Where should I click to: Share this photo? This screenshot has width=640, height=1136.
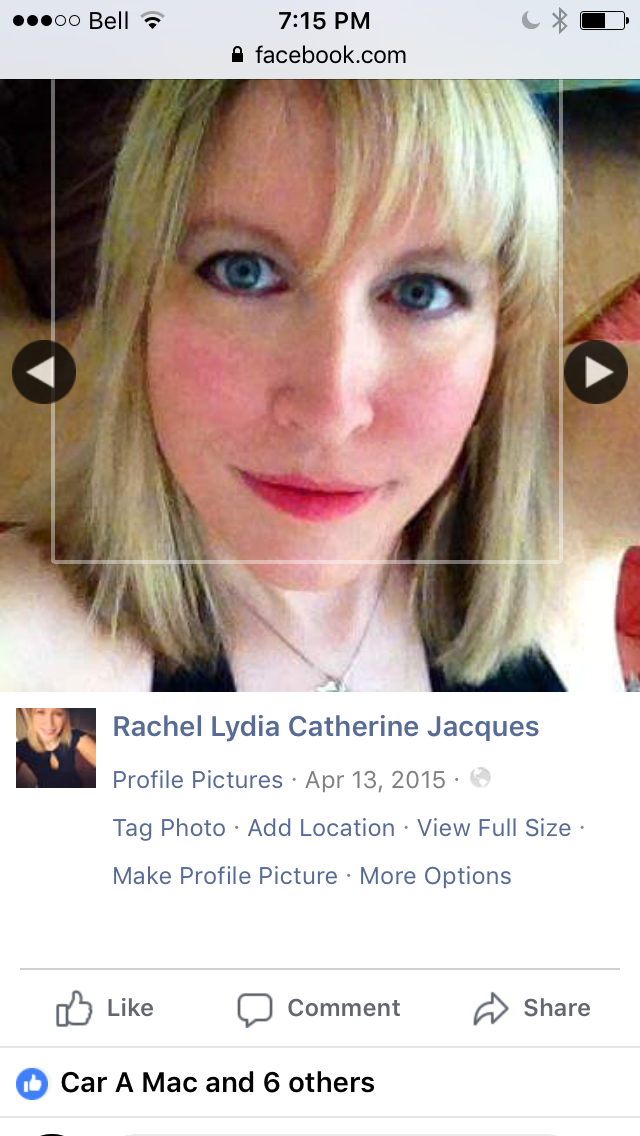[x=532, y=1008]
